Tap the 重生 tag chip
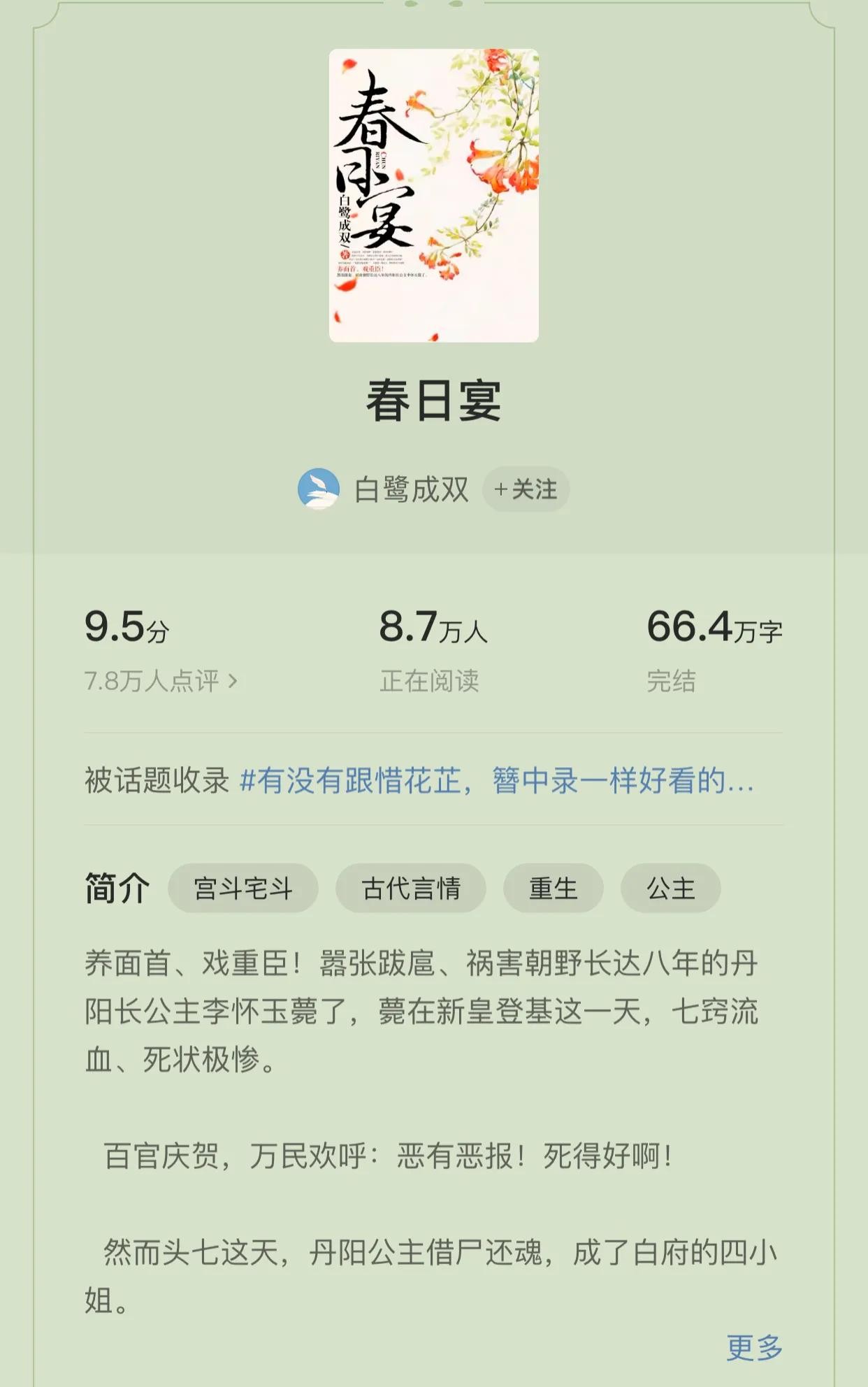 point(553,888)
